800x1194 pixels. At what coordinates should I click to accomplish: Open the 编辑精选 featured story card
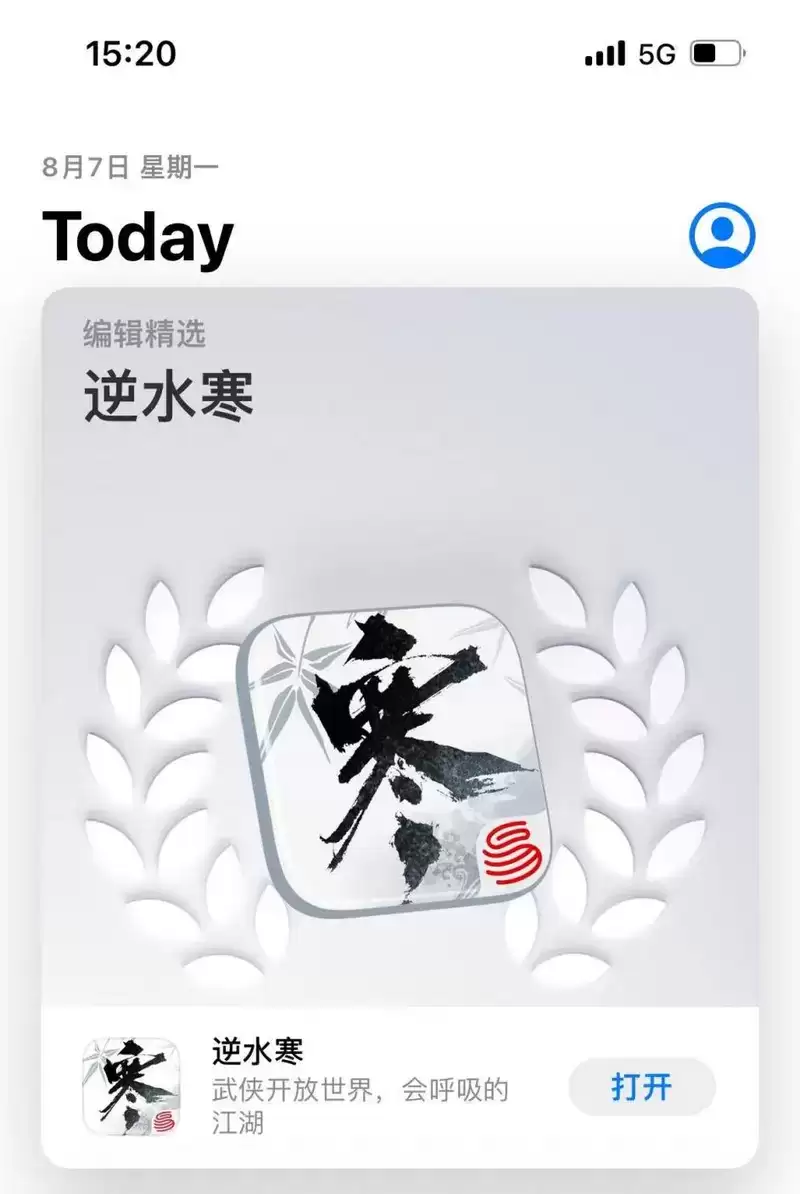pyautogui.click(x=400, y=640)
